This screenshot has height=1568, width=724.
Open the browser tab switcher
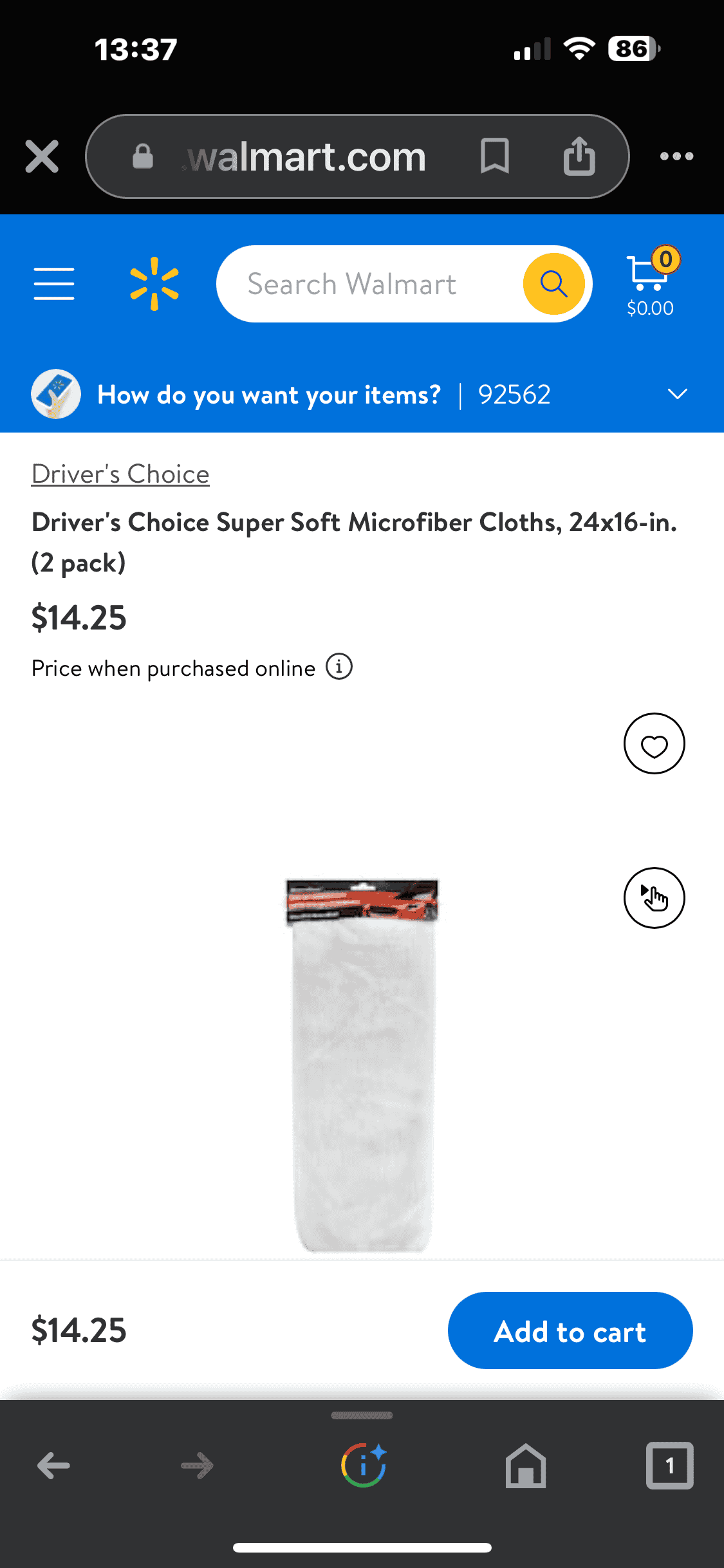pyautogui.click(x=669, y=1466)
